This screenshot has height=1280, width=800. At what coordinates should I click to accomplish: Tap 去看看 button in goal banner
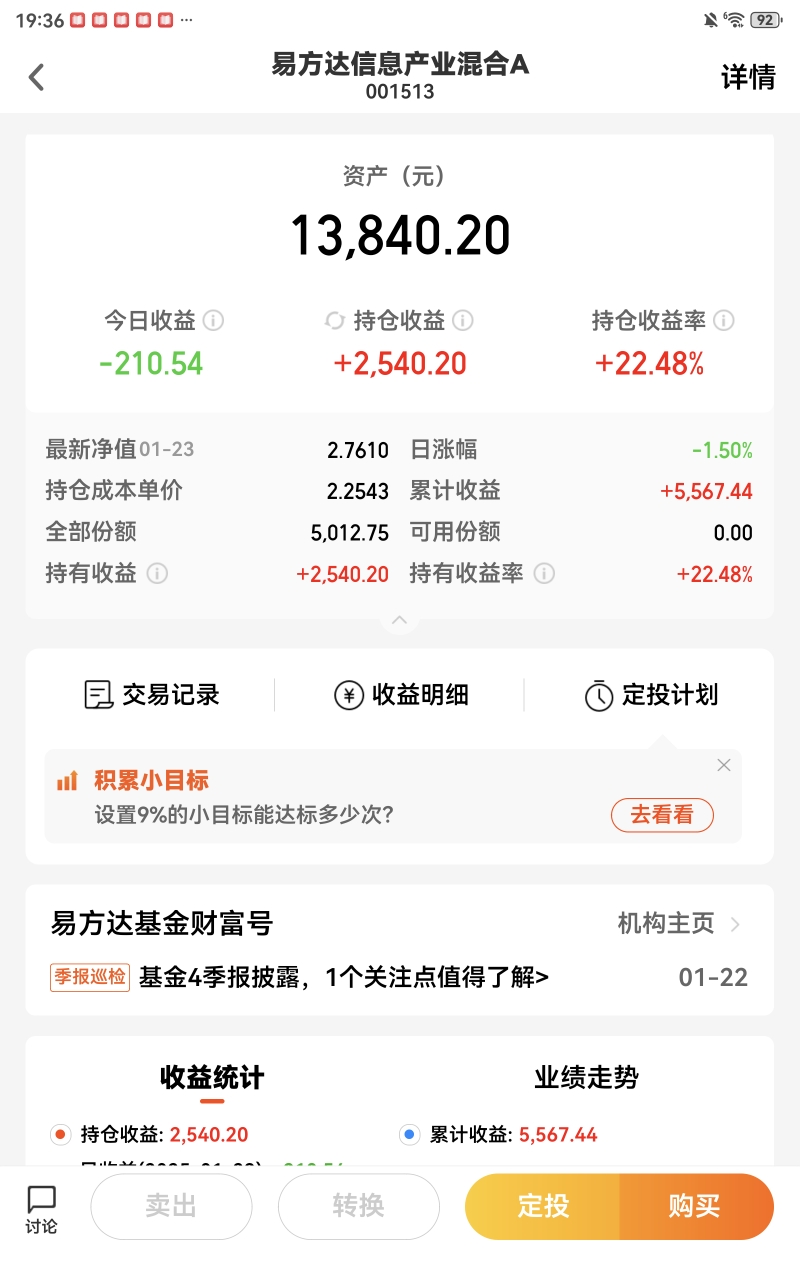point(662,815)
